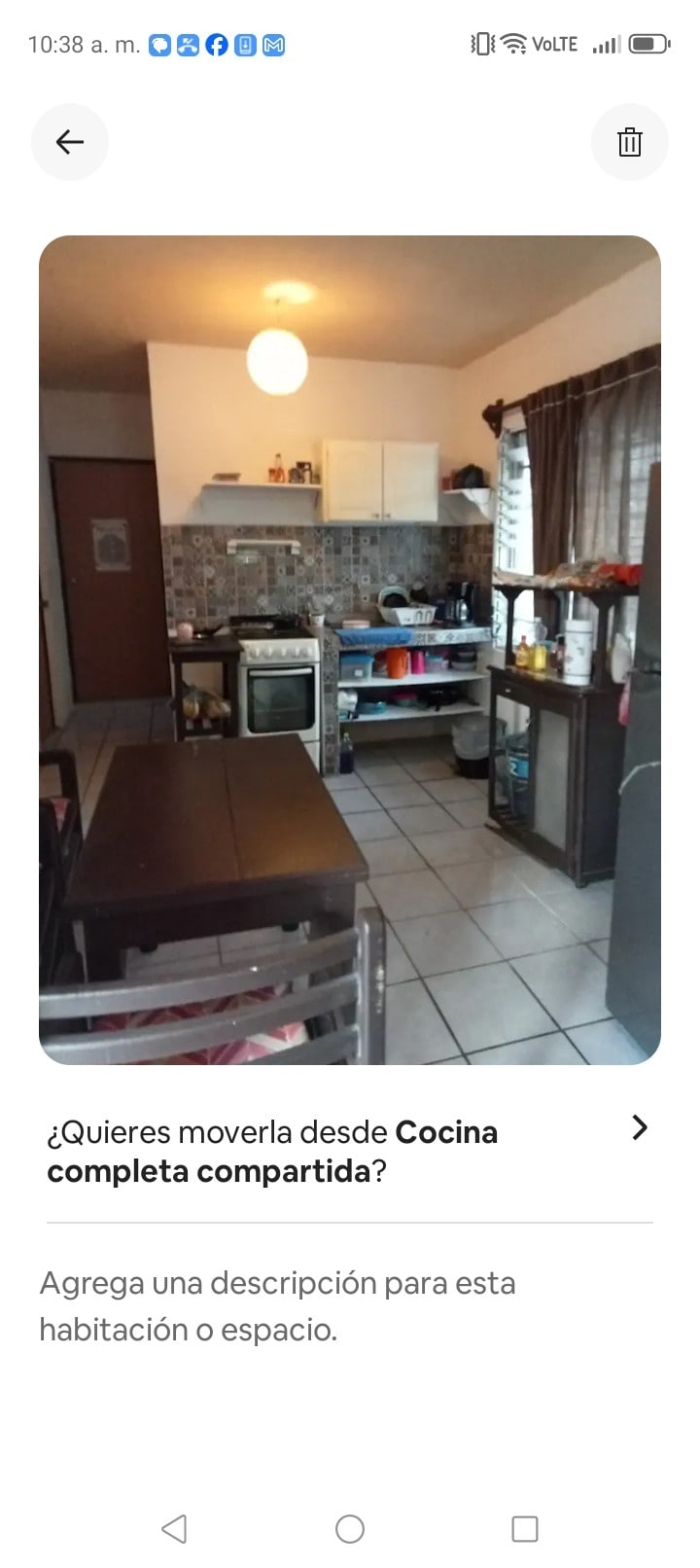The width and height of the screenshot is (700, 1568).
Task: Add a description for this room
Action: tap(278, 1305)
